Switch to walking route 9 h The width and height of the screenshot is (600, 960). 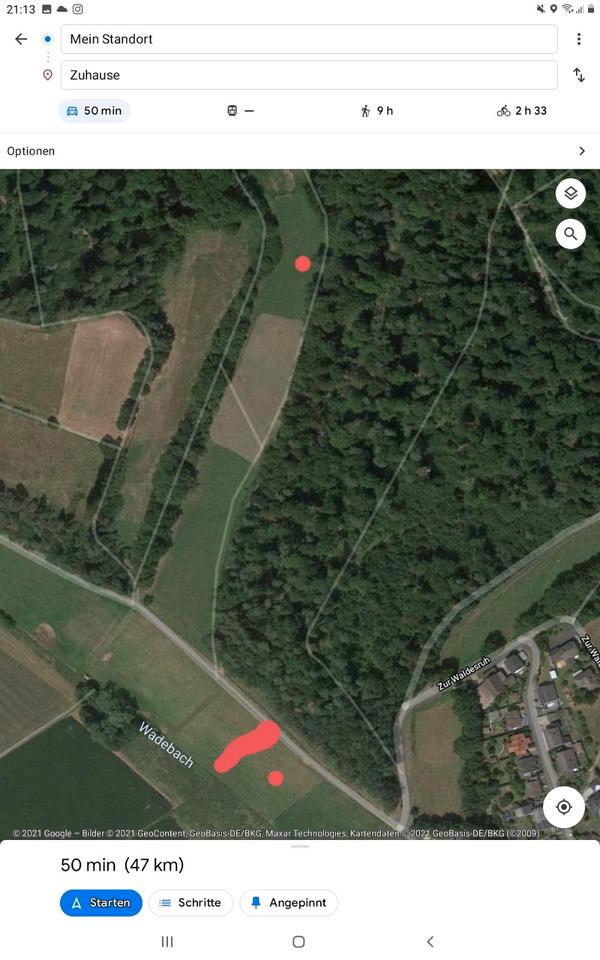(x=377, y=111)
